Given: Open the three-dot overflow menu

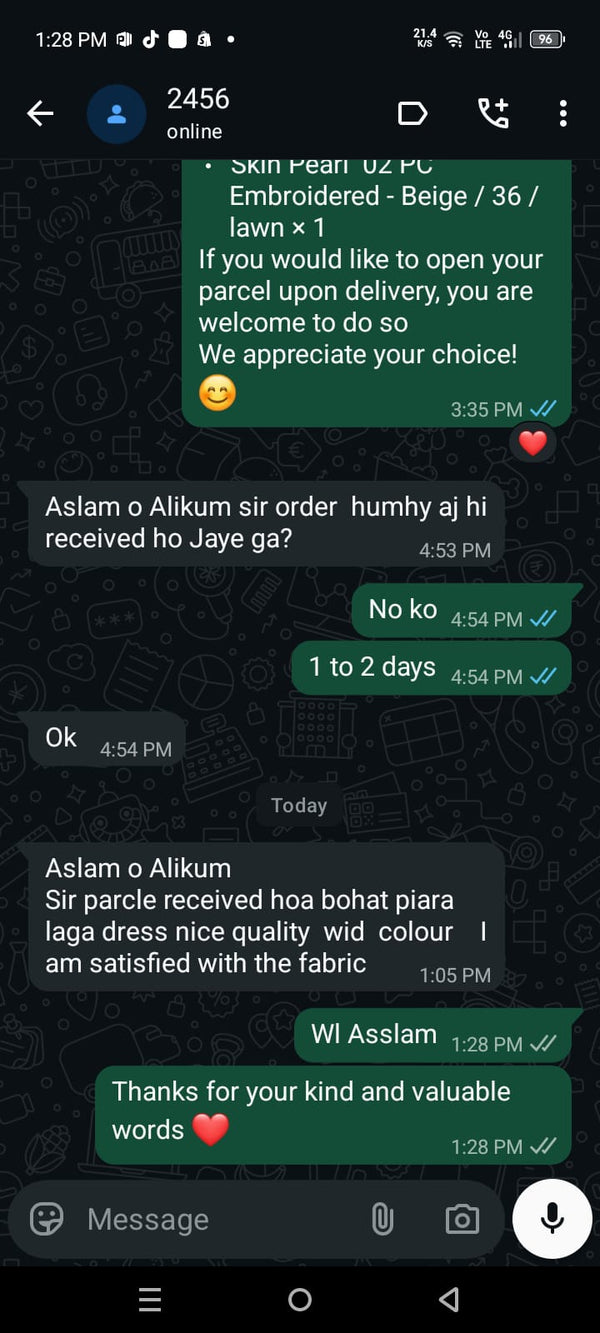Looking at the screenshot, I should pyautogui.click(x=563, y=114).
